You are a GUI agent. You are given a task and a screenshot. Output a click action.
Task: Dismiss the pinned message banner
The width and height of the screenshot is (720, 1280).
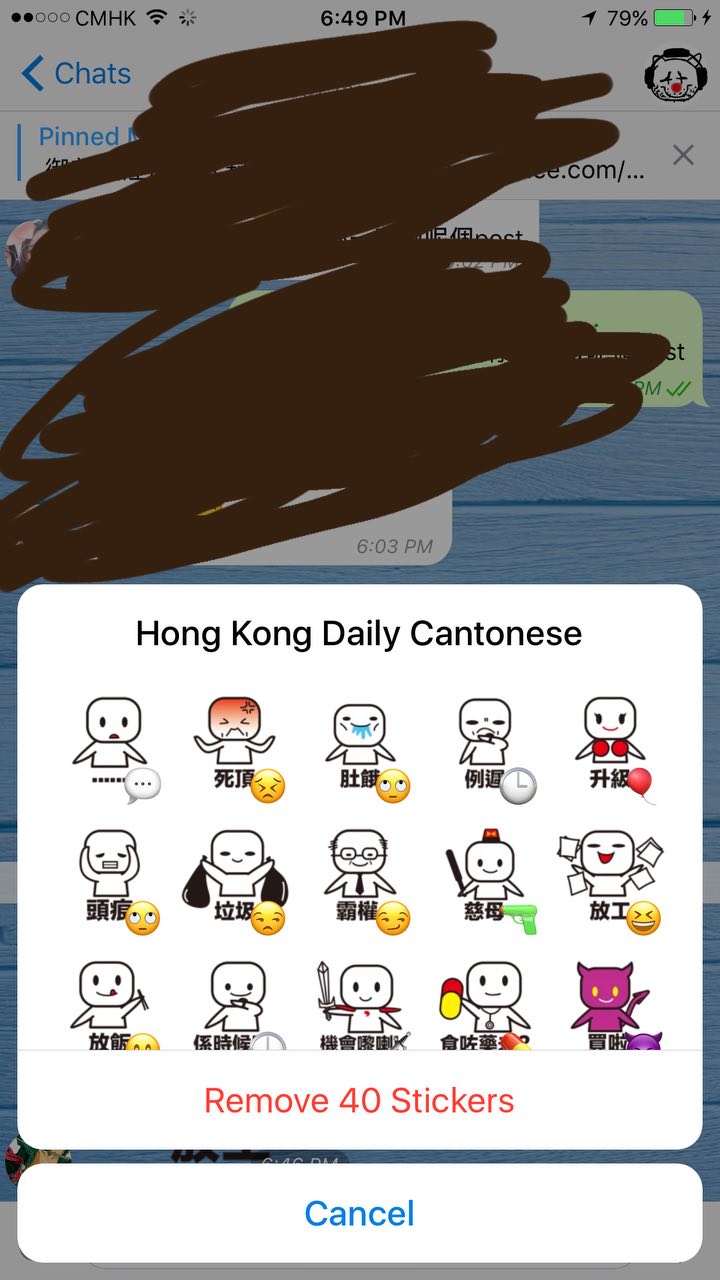683,154
